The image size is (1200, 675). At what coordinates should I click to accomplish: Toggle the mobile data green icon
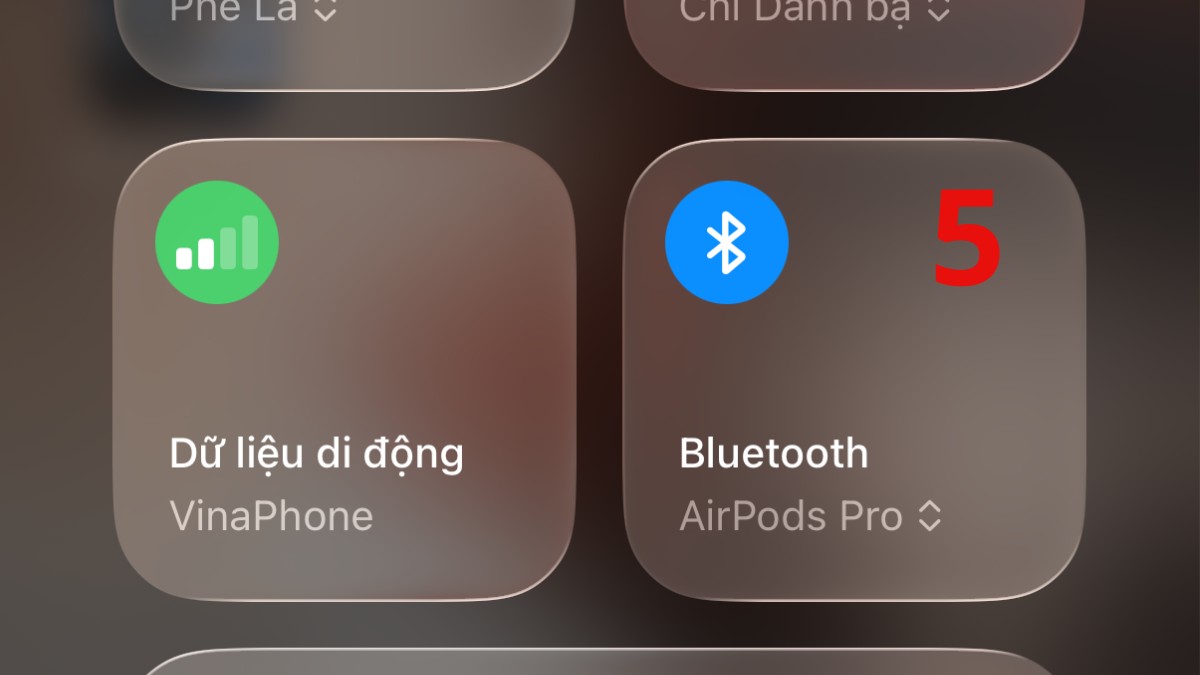pyautogui.click(x=217, y=242)
